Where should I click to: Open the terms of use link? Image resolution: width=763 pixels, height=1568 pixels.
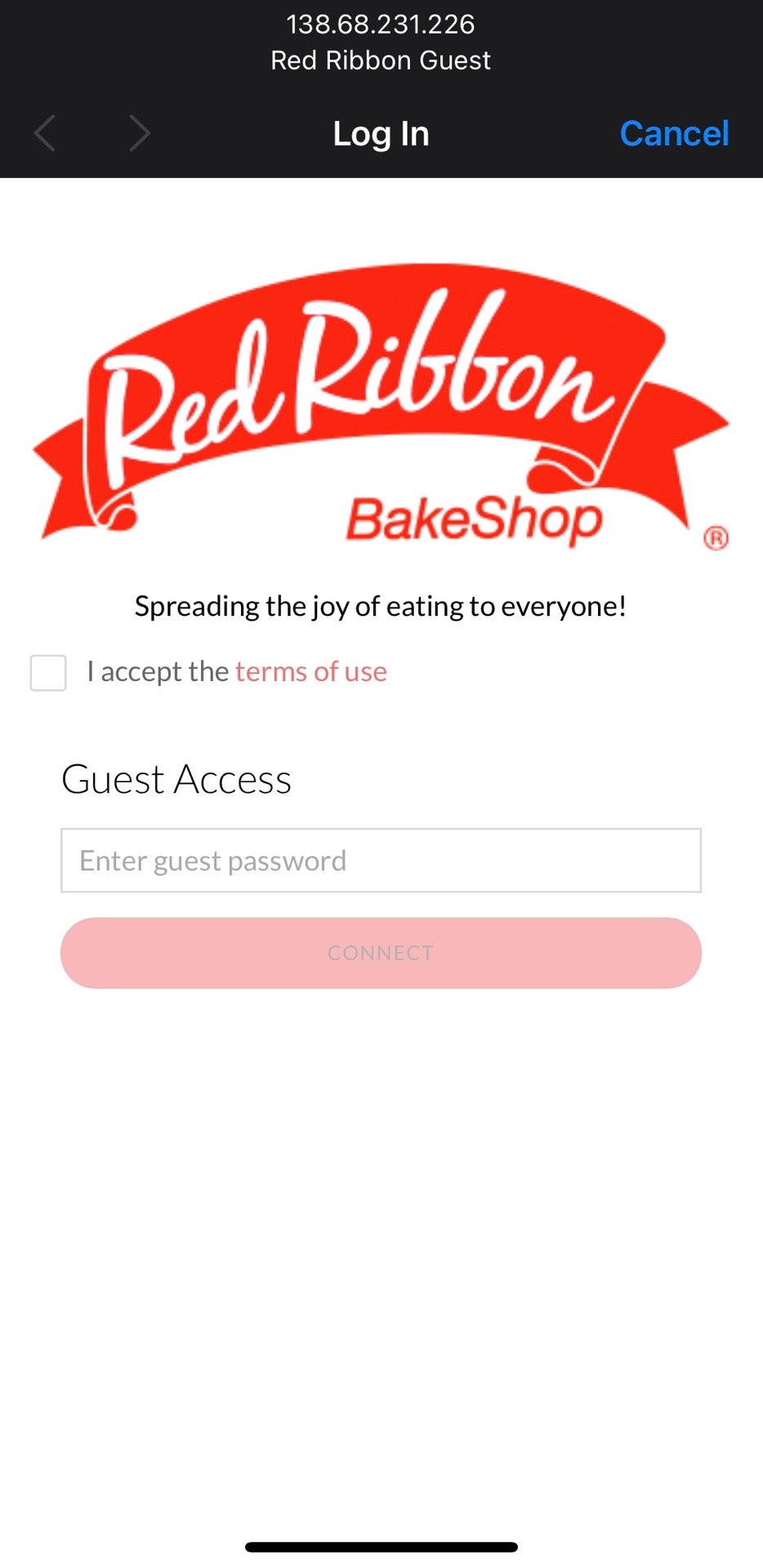click(x=310, y=671)
